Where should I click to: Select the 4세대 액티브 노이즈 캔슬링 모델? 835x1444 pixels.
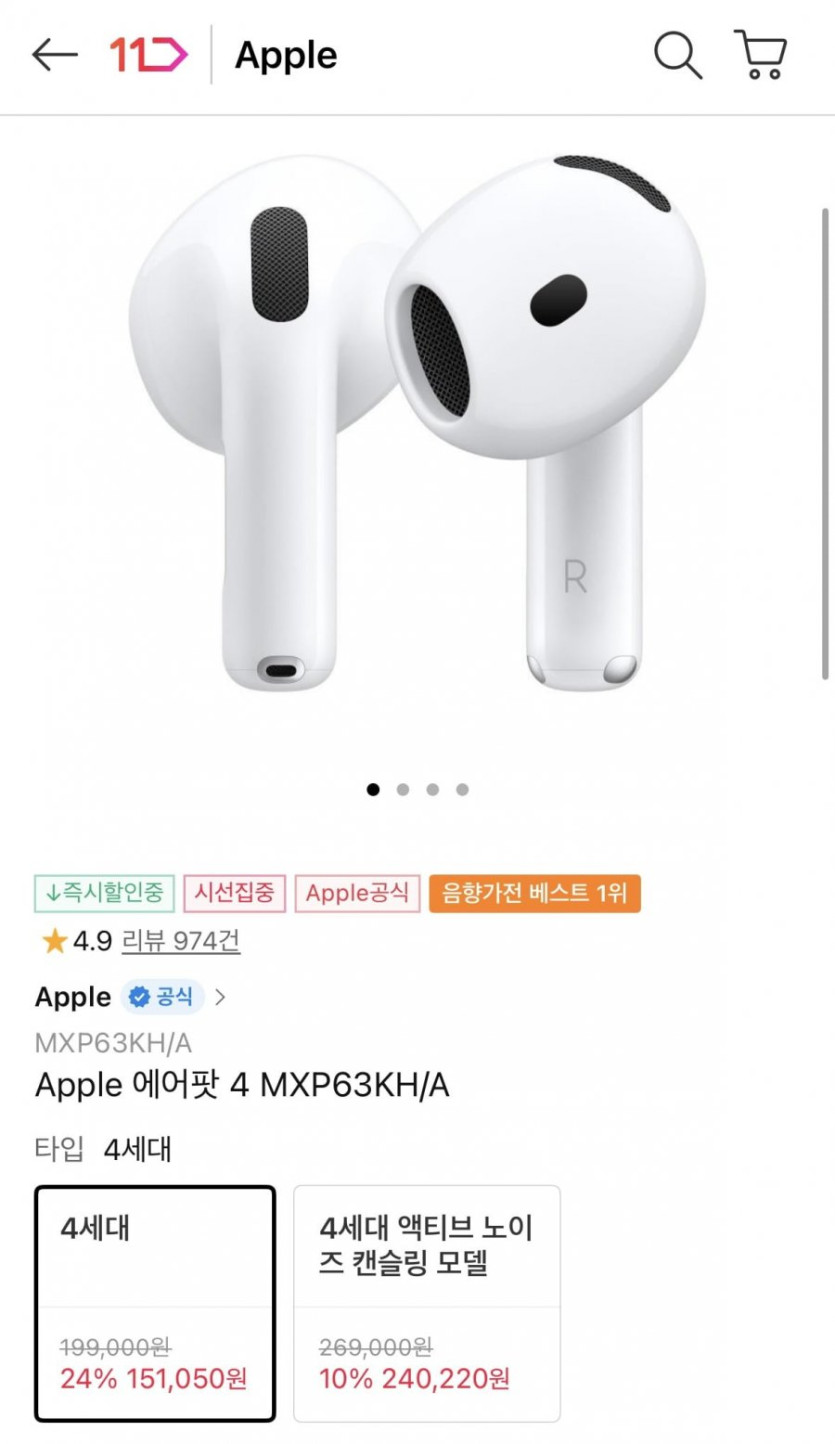pyautogui.click(x=426, y=1303)
